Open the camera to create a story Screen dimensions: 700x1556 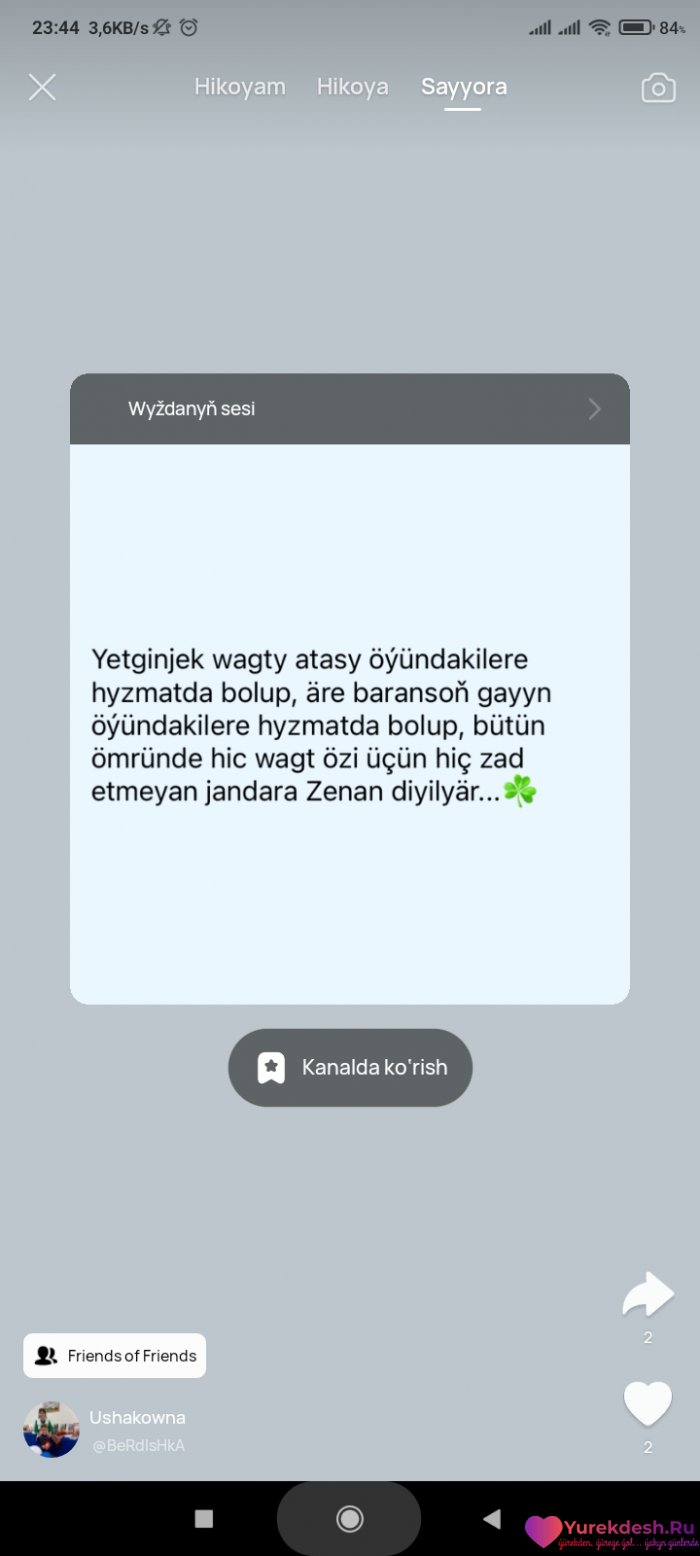click(658, 88)
